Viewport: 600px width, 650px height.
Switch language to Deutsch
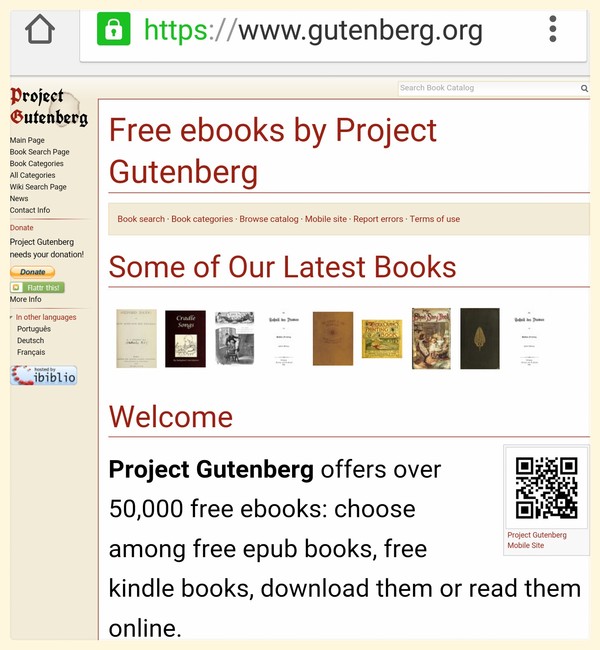[x=31, y=340]
